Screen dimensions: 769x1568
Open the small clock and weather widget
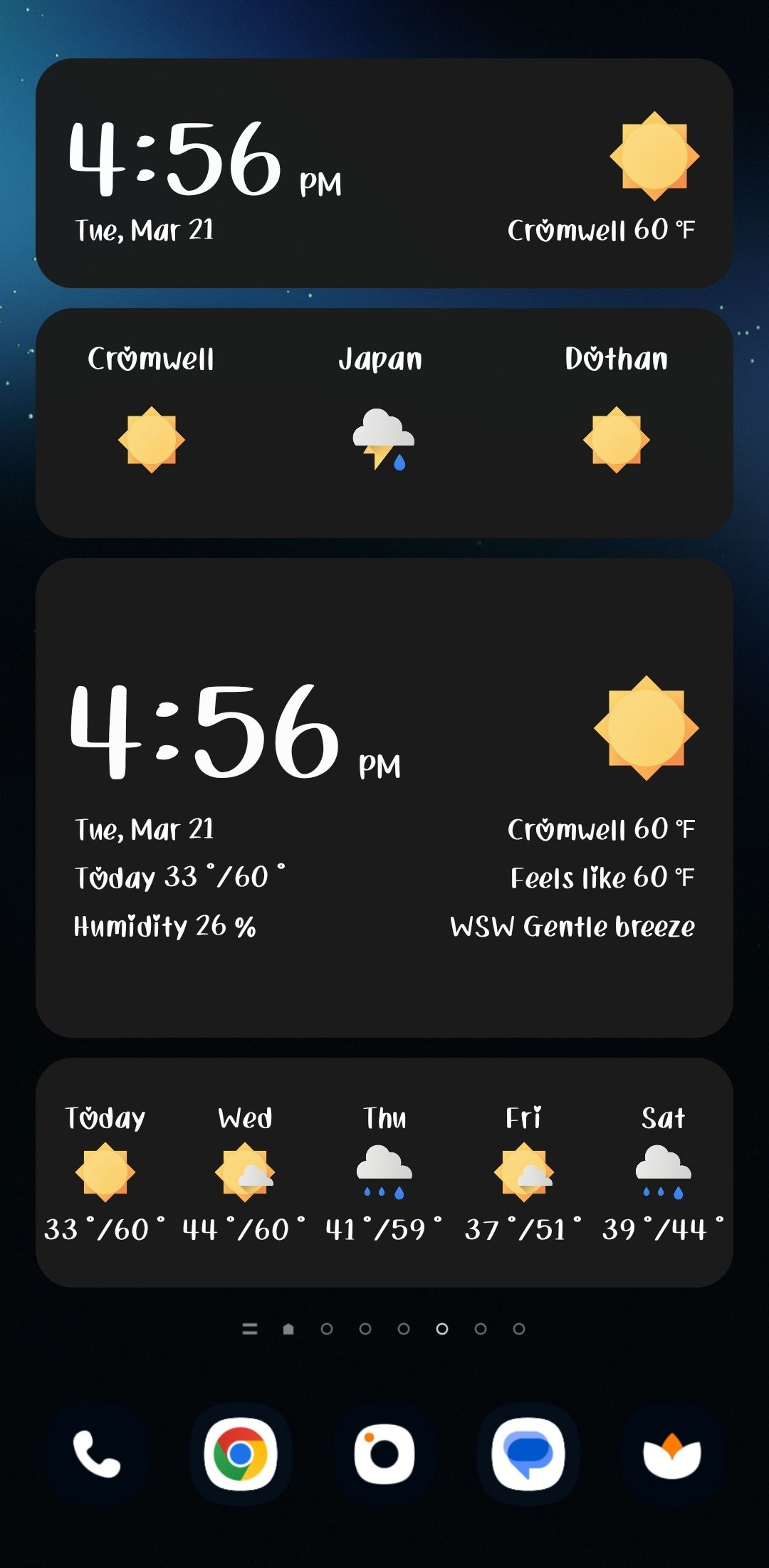pos(384,173)
